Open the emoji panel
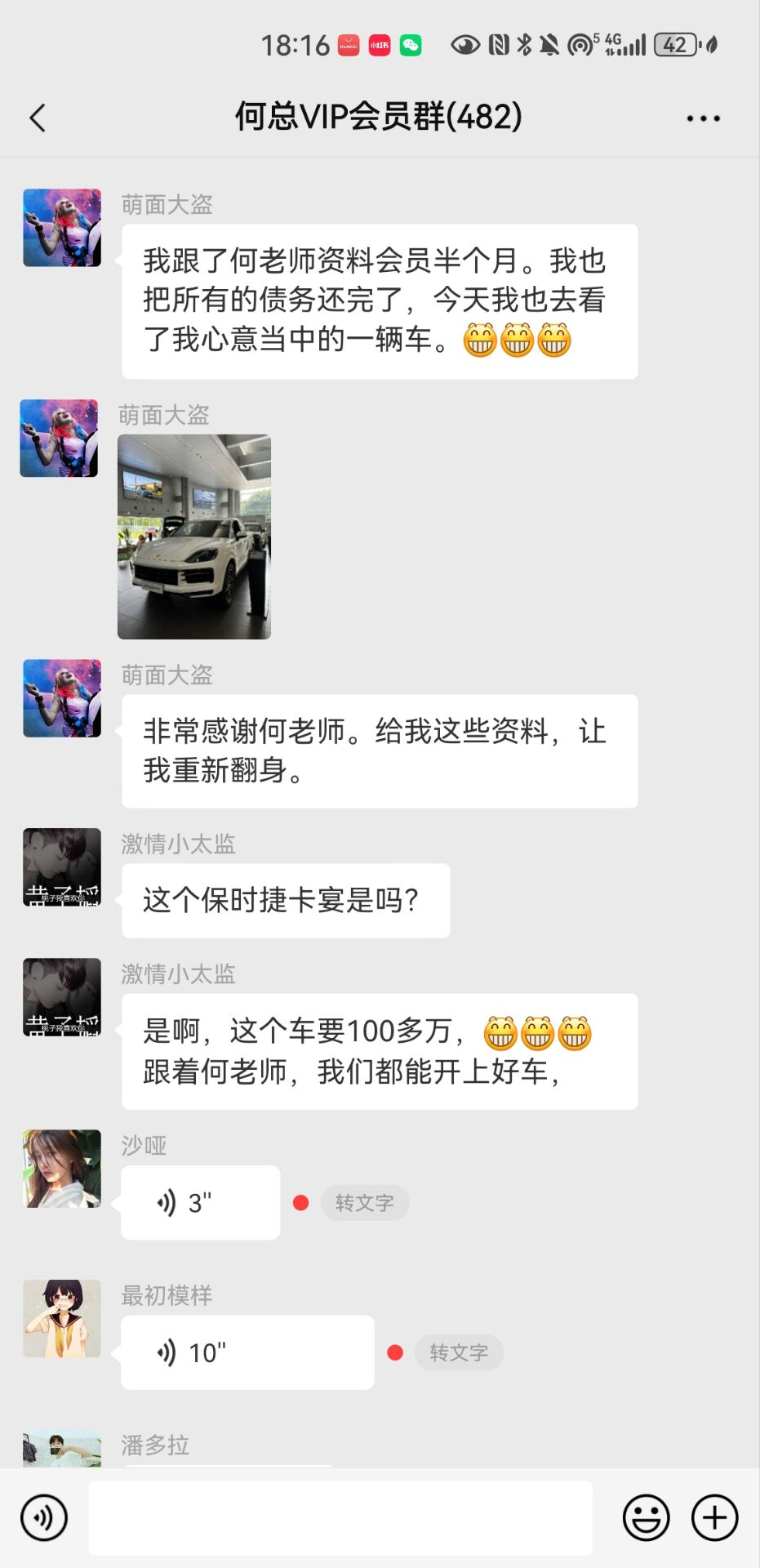 [x=646, y=1517]
